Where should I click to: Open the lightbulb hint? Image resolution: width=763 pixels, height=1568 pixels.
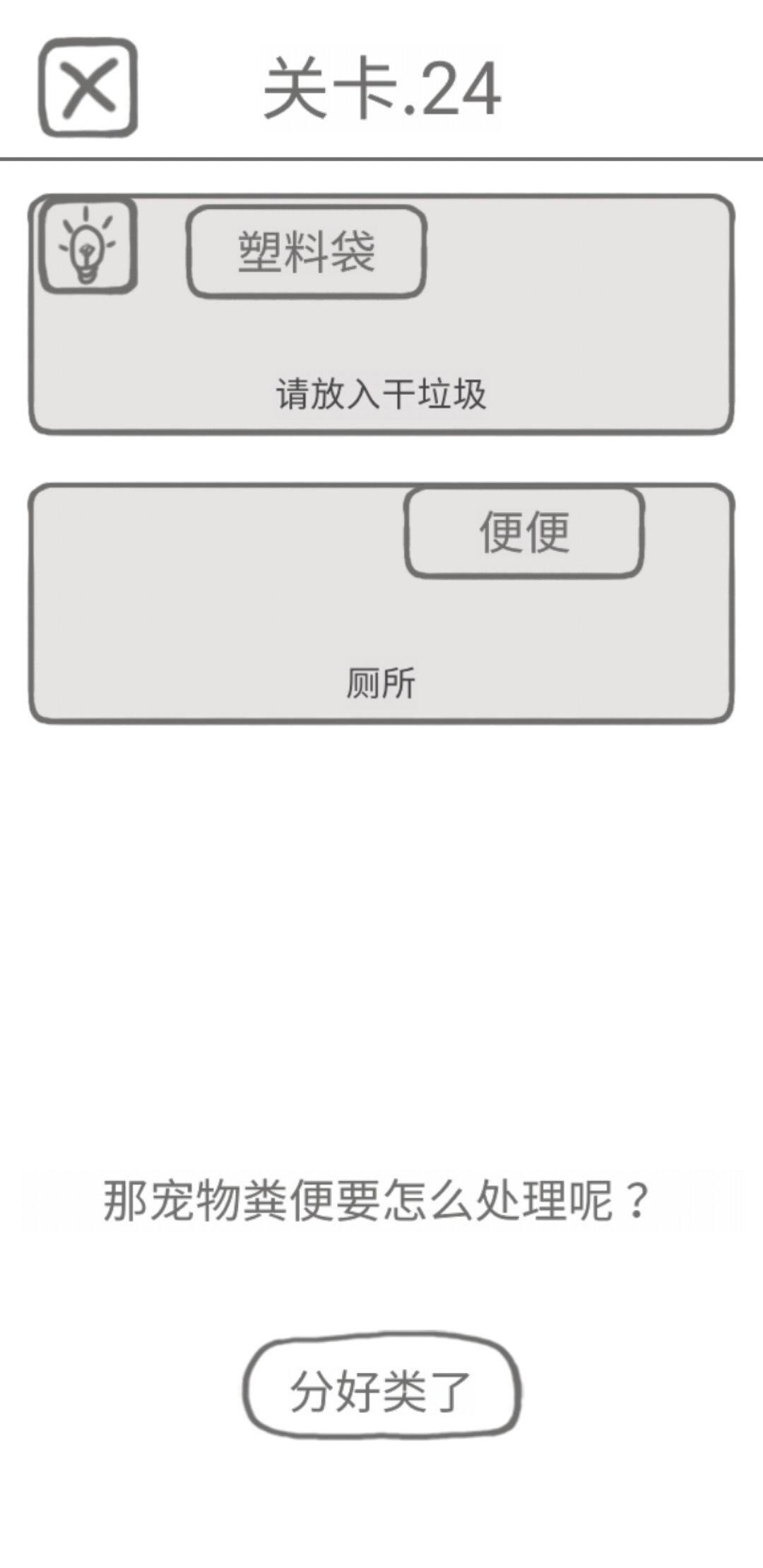click(88, 246)
